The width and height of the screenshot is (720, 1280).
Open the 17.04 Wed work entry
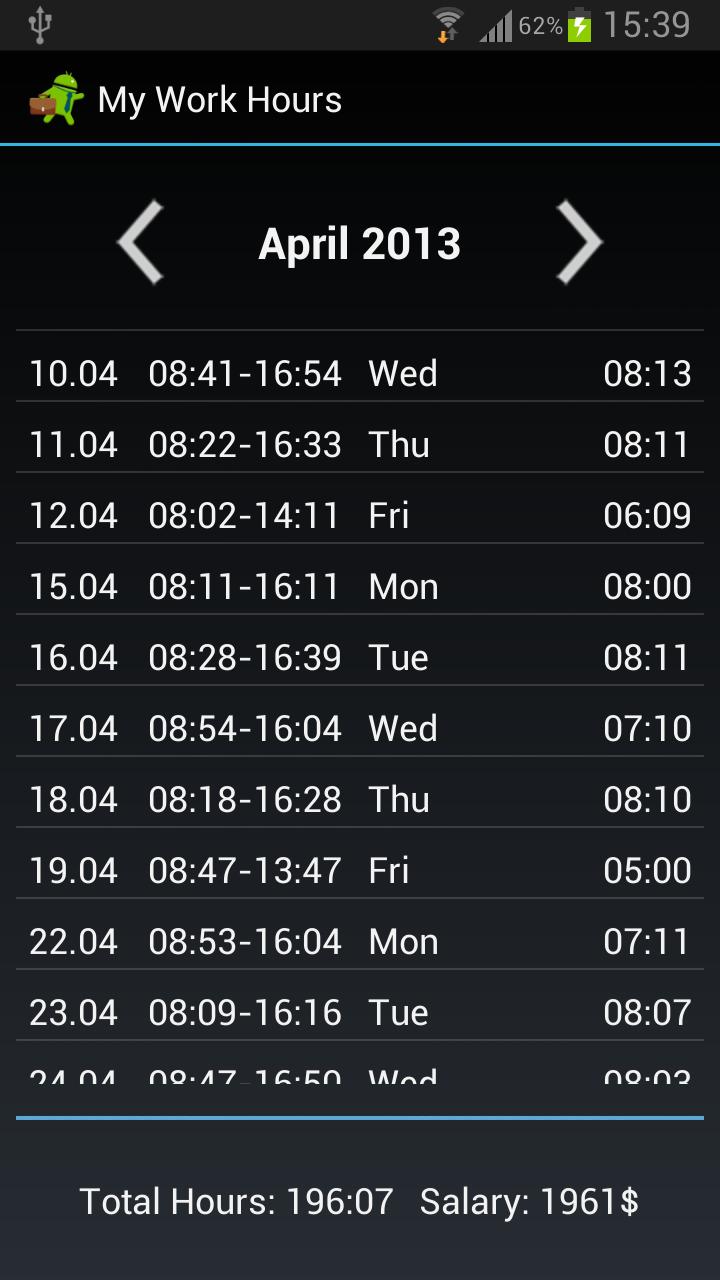coord(360,729)
